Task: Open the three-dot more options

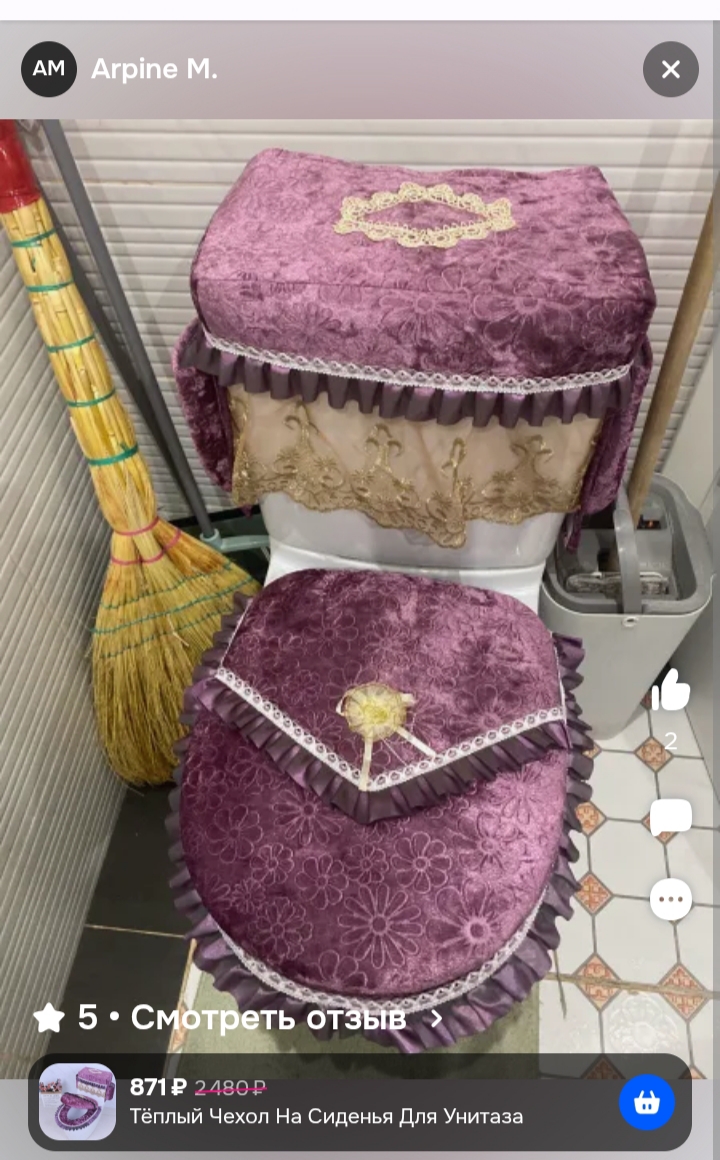Action: (x=670, y=900)
